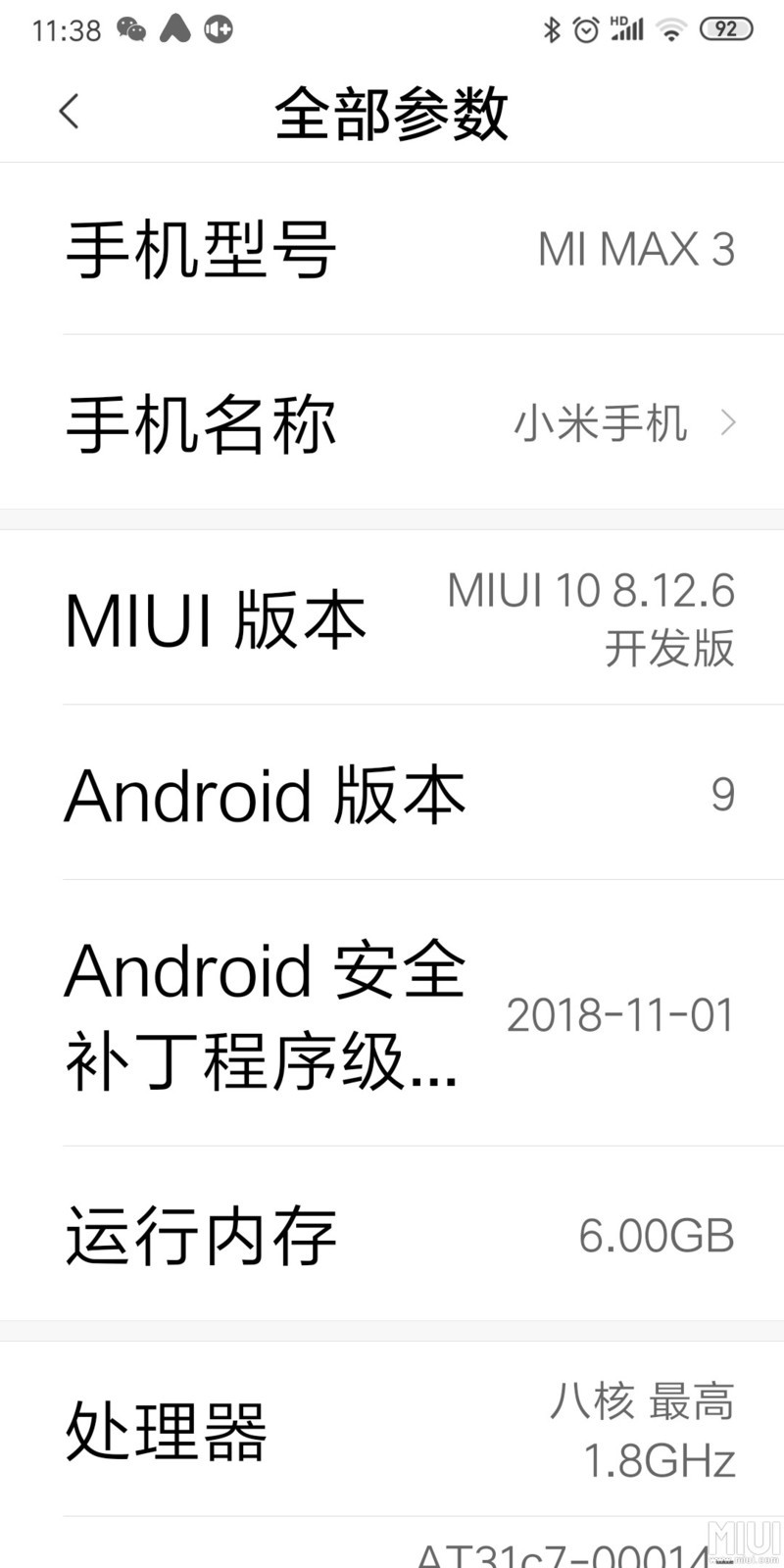The image size is (784, 1568).
Task: Tap the 运行内存 row
Action: click(392, 1235)
